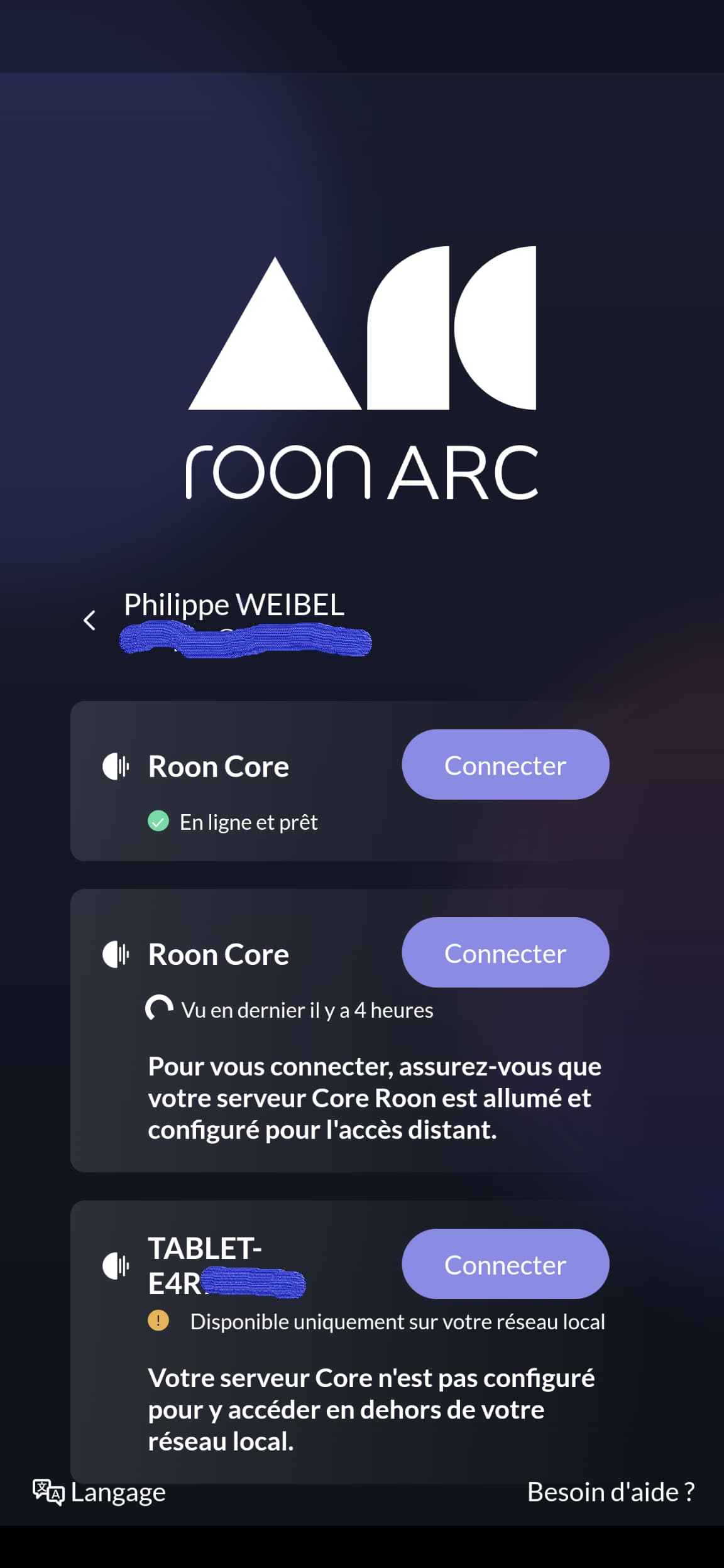Viewport: 724px width, 1568px height.
Task: Select the speaker icon beside the first Roon Core
Action: (117, 765)
